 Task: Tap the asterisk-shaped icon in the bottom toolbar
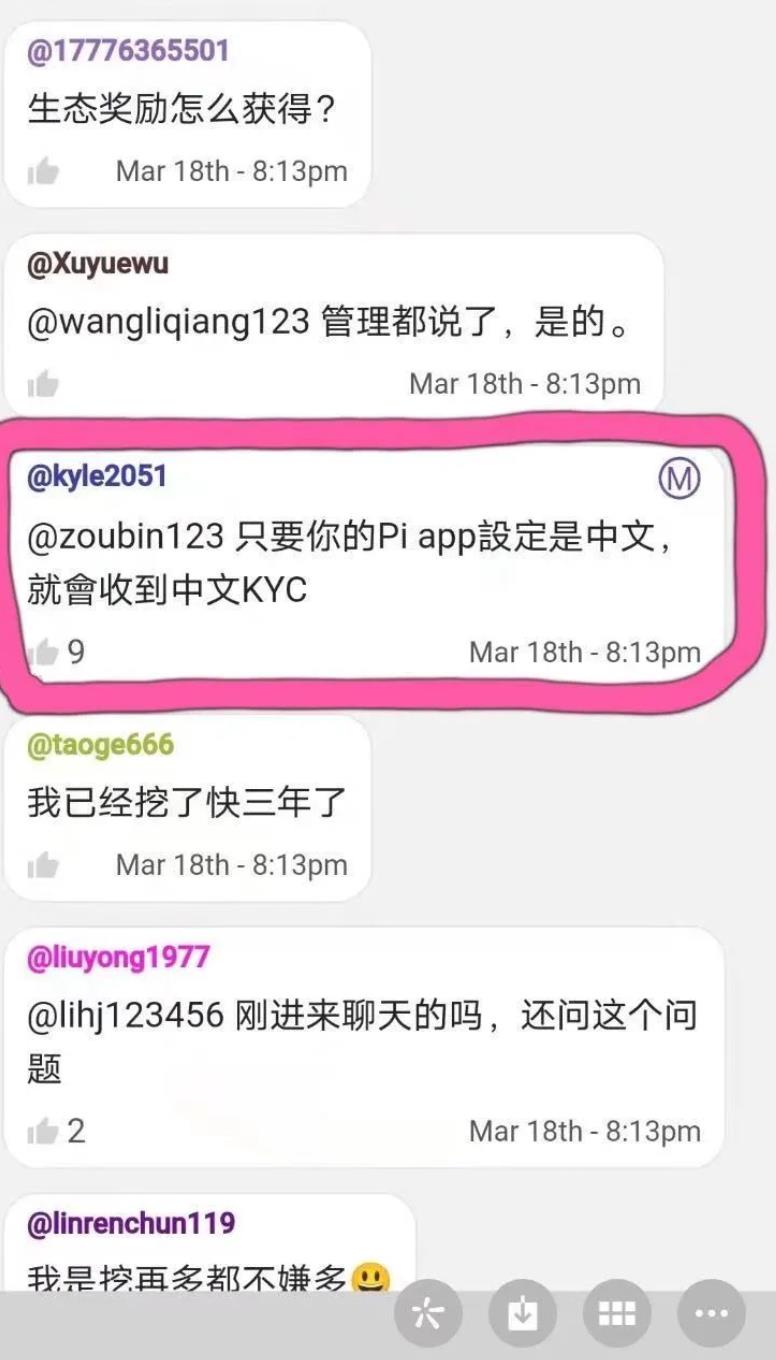[x=428, y=1314]
